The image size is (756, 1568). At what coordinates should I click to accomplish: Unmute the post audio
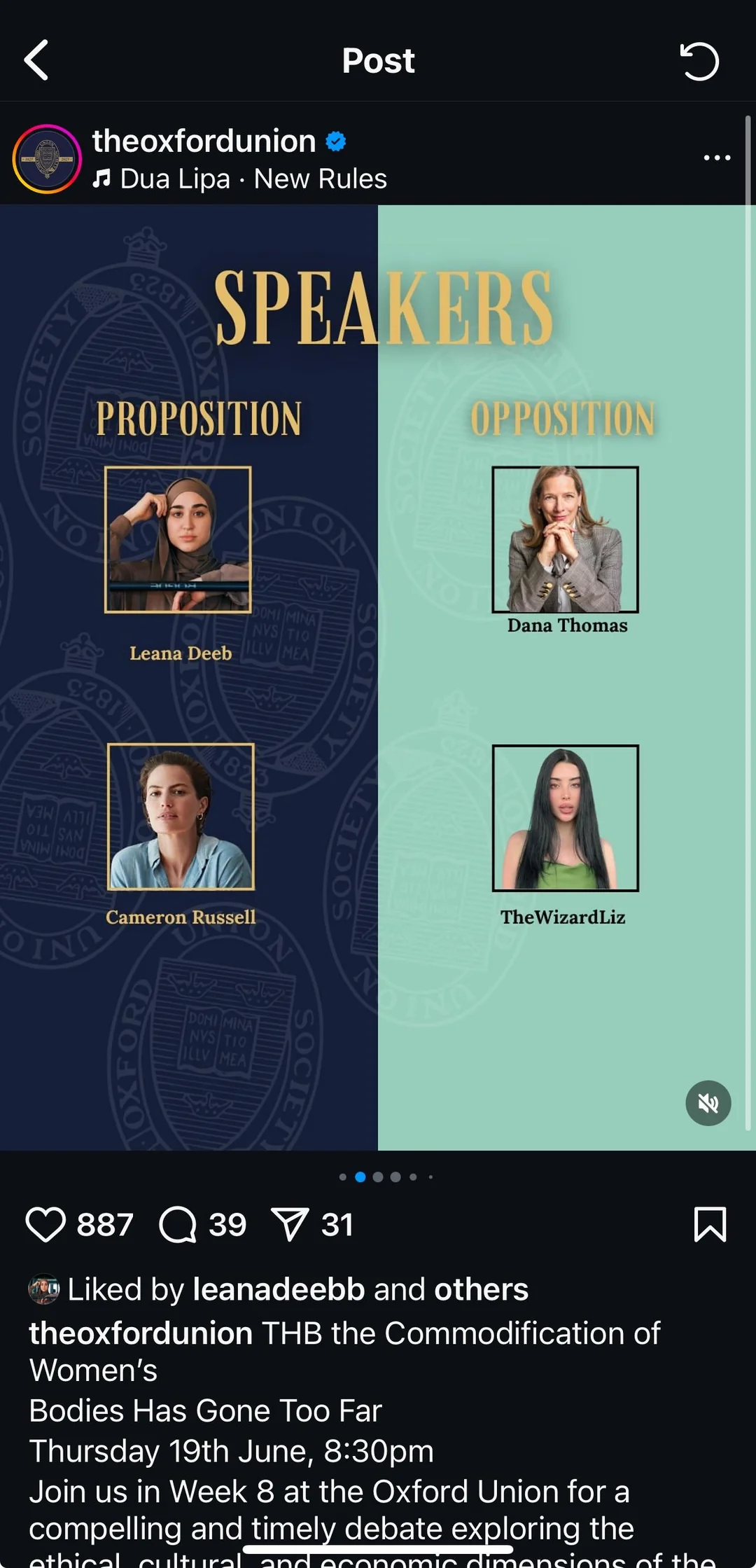coord(708,1103)
